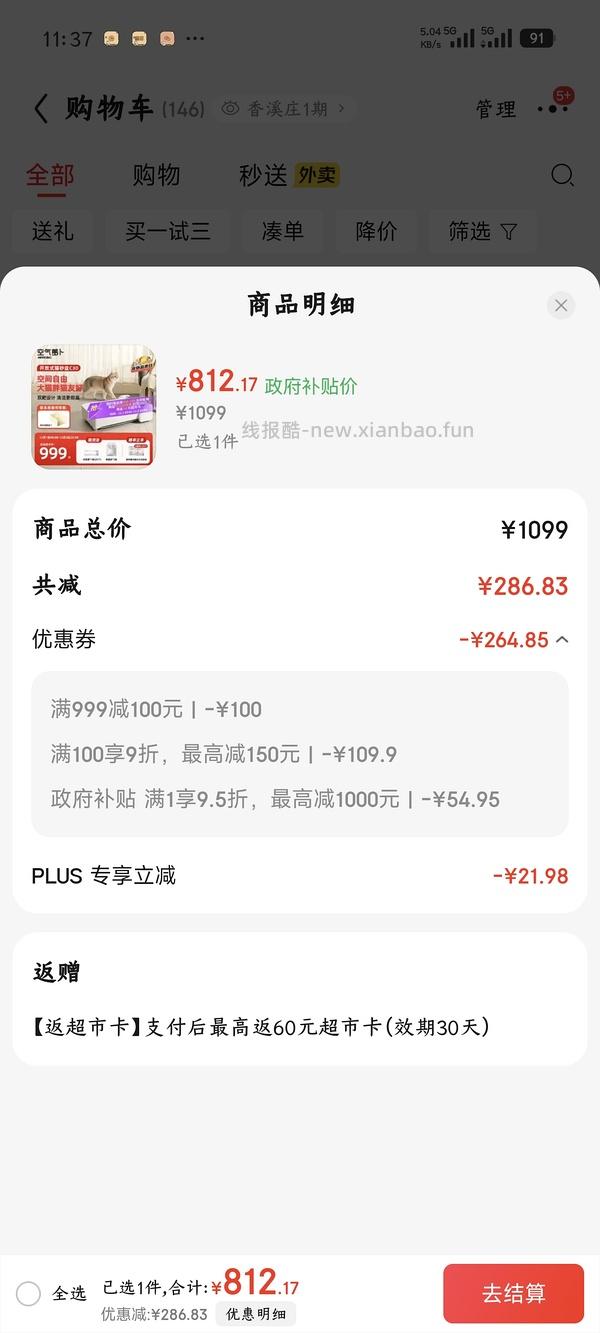The image size is (600, 1333).
Task: Open the product thumbnail in 商品明细
Action: click(94, 406)
